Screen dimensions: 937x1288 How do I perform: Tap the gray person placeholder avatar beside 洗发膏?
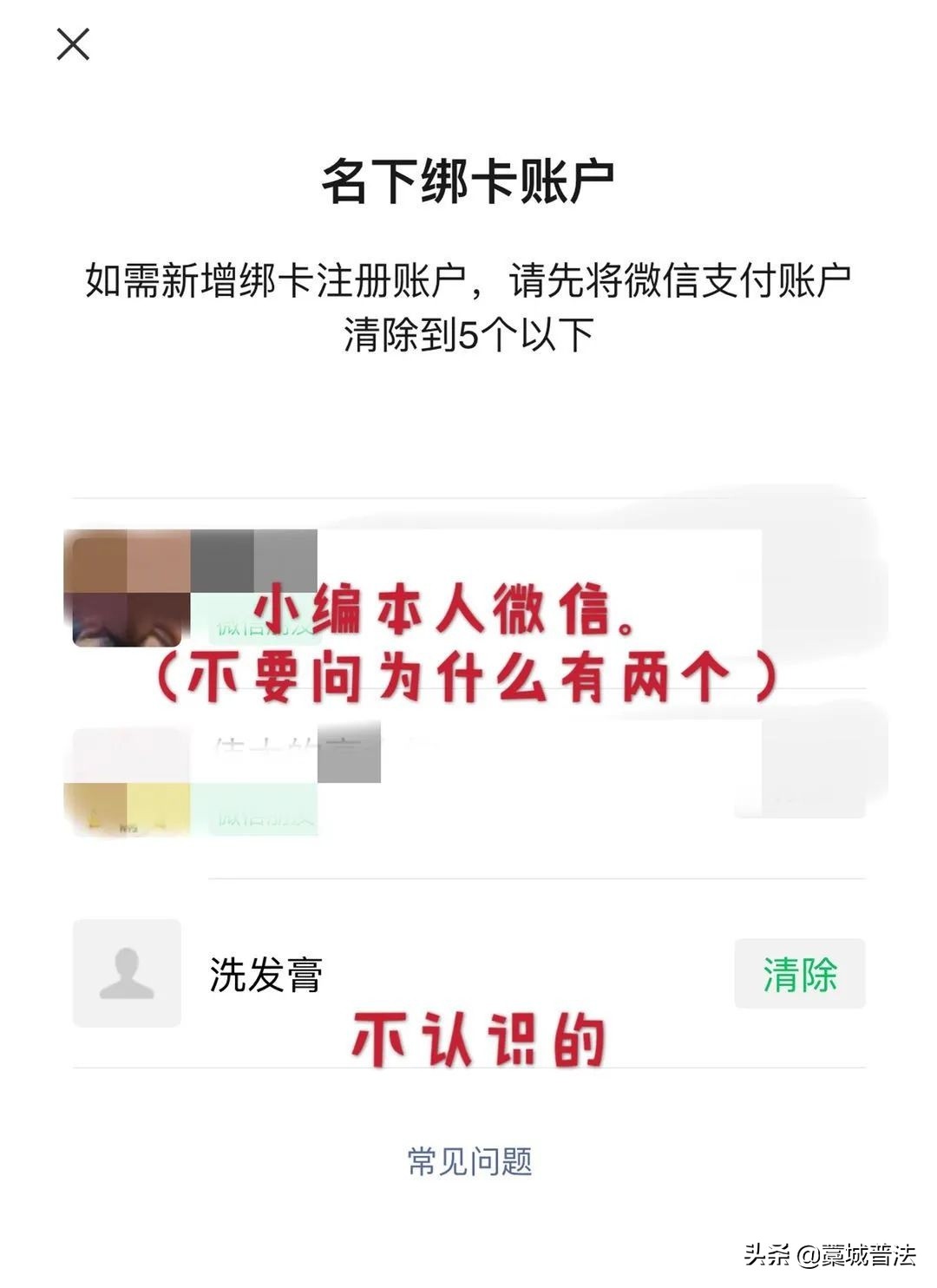pos(126,974)
